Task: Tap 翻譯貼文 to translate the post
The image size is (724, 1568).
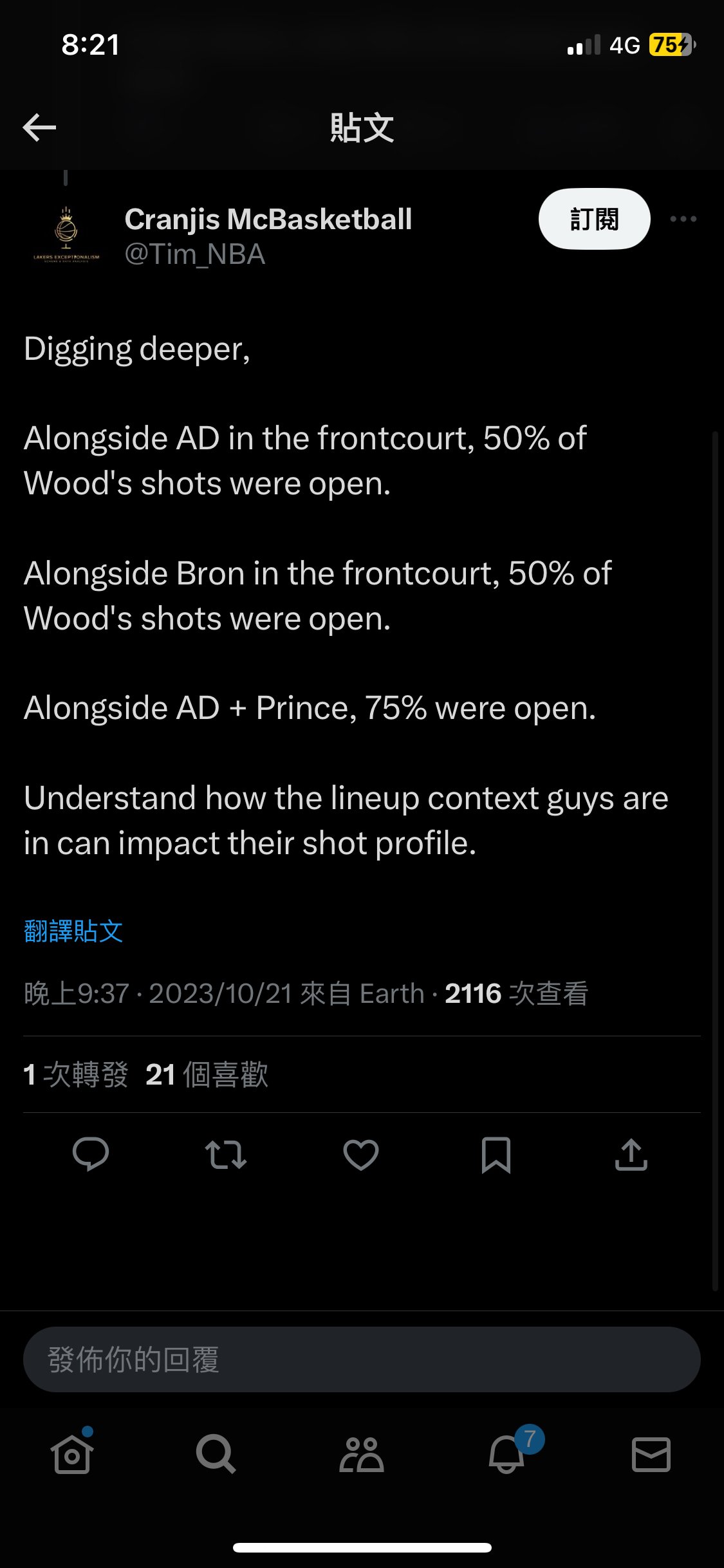Action: point(73,931)
